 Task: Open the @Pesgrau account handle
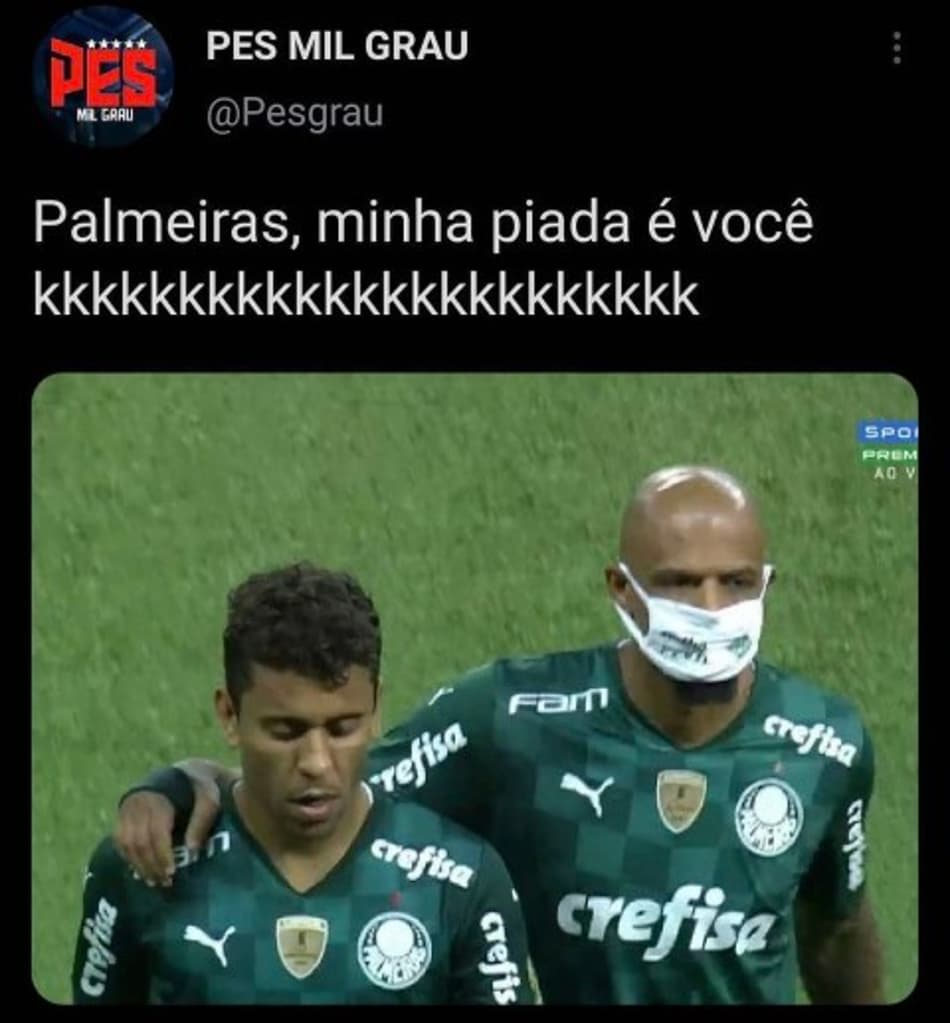tap(294, 114)
